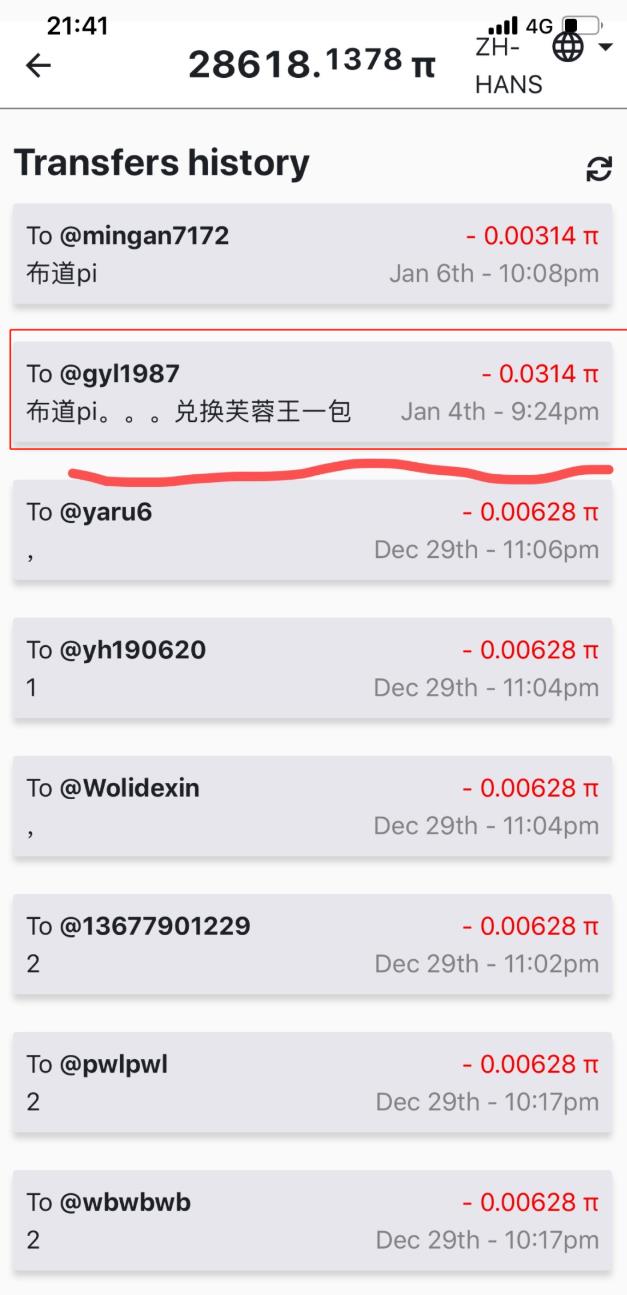
Task: Refresh the transfers history
Action: [x=598, y=169]
